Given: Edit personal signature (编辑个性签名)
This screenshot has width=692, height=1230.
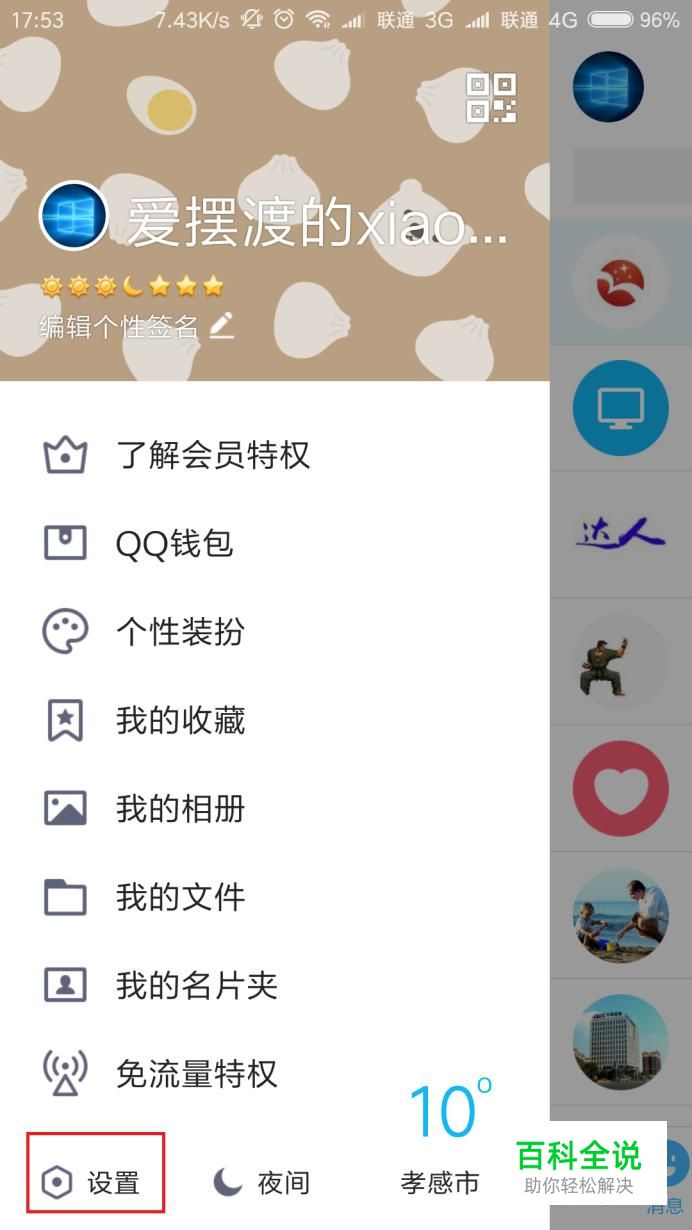Looking at the screenshot, I should pos(136,326).
